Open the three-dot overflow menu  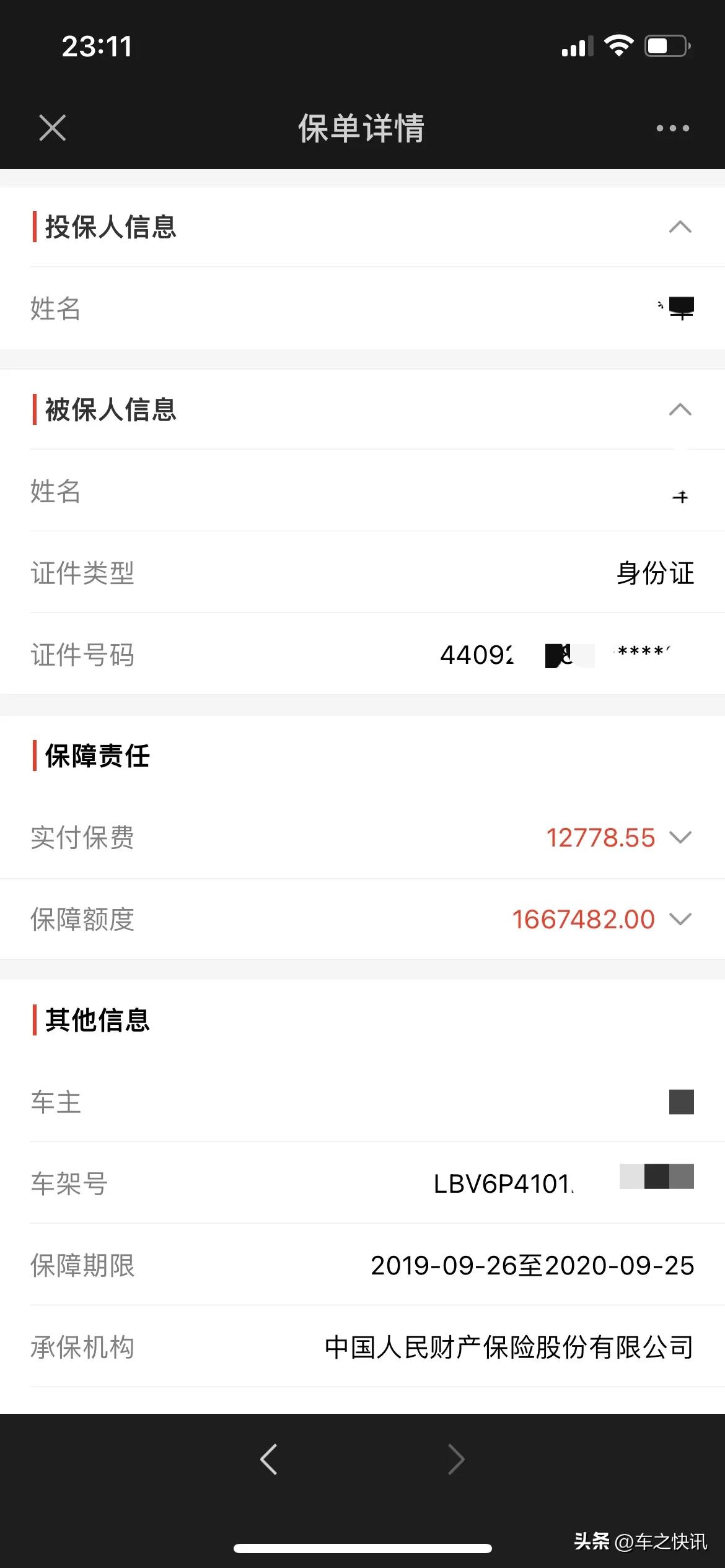tap(672, 128)
